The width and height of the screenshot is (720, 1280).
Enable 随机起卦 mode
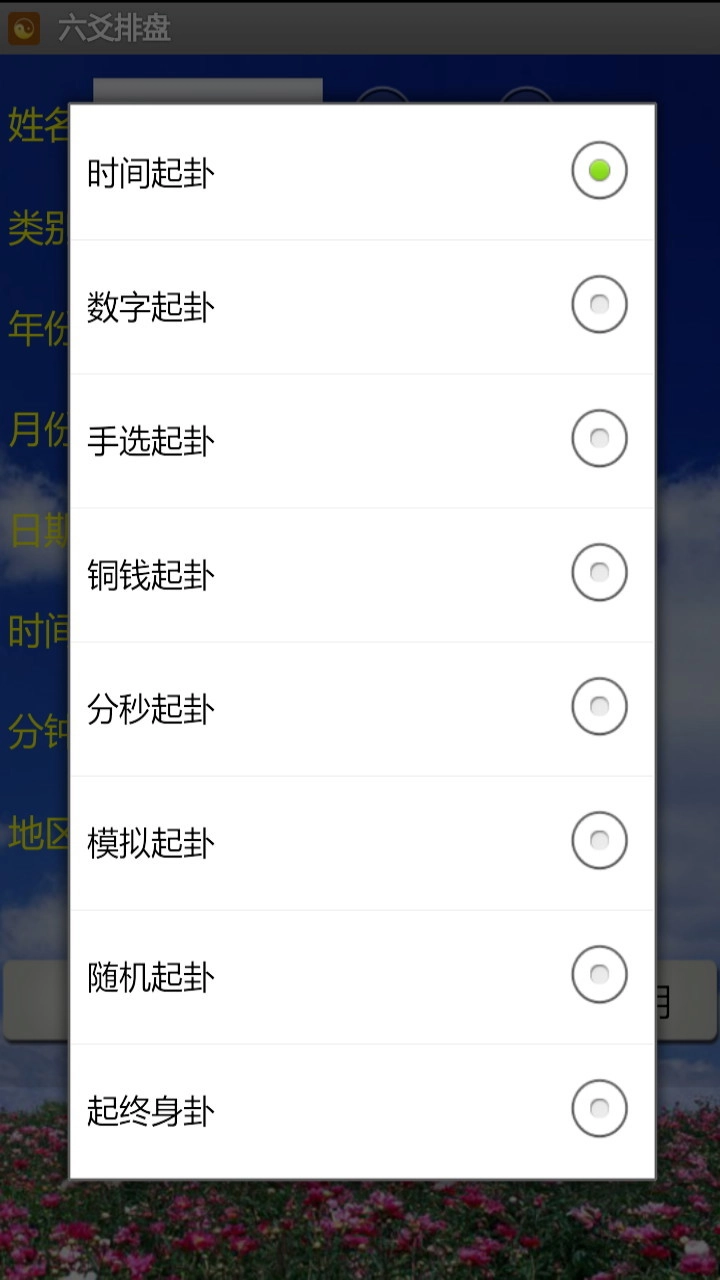[x=598, y=974]
